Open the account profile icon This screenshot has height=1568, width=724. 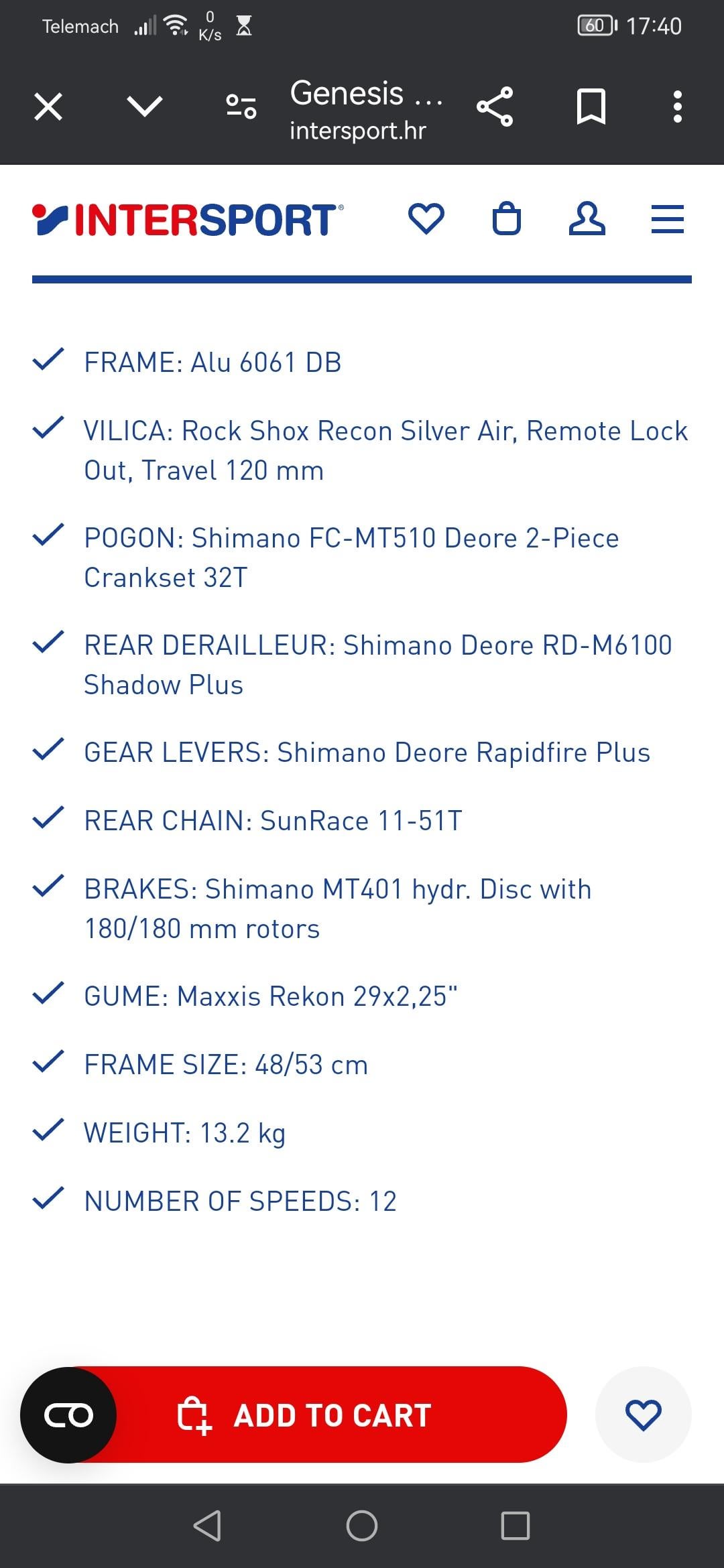click(x=587, y=218)
